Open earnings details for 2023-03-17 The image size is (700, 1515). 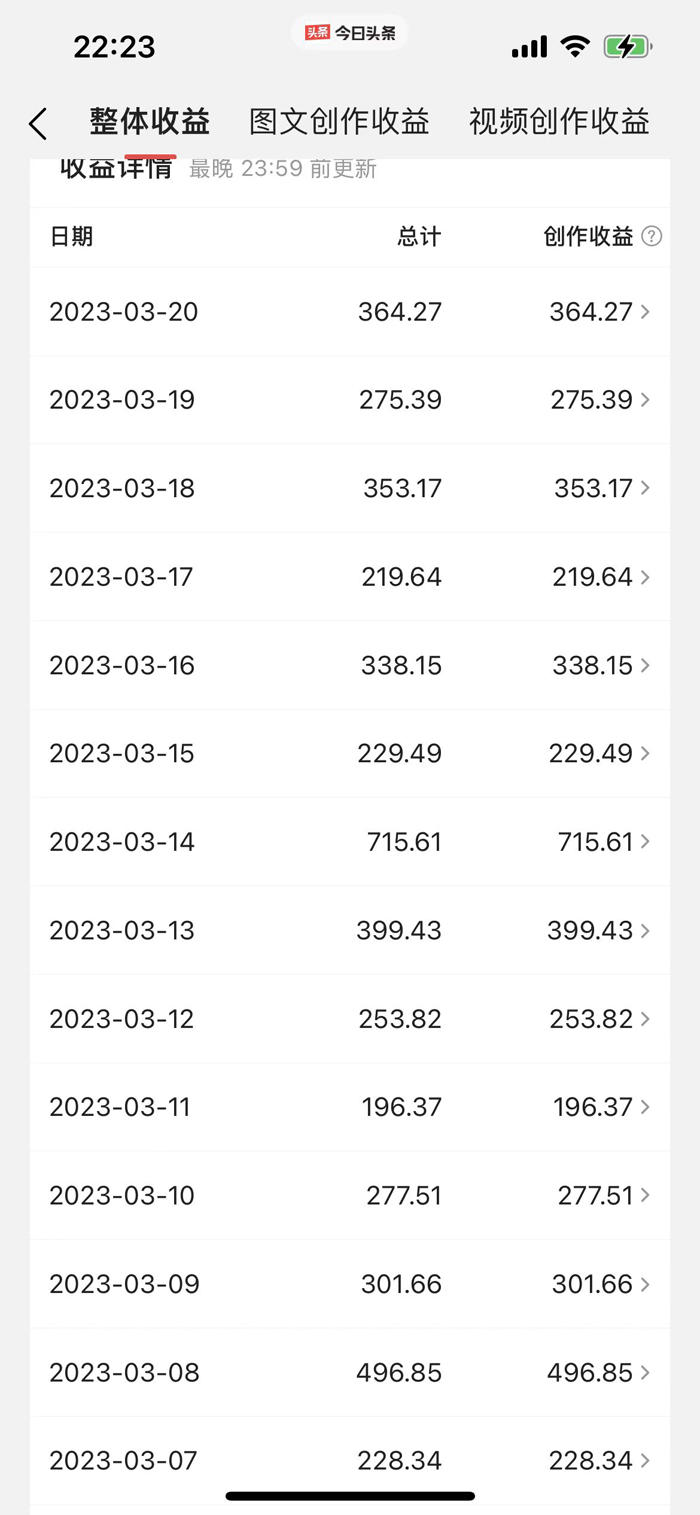tap(350, 577)
